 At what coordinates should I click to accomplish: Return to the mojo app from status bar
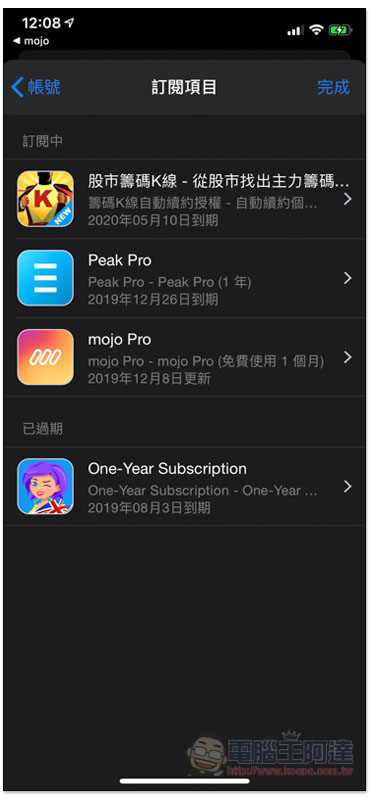pos(31,41)
